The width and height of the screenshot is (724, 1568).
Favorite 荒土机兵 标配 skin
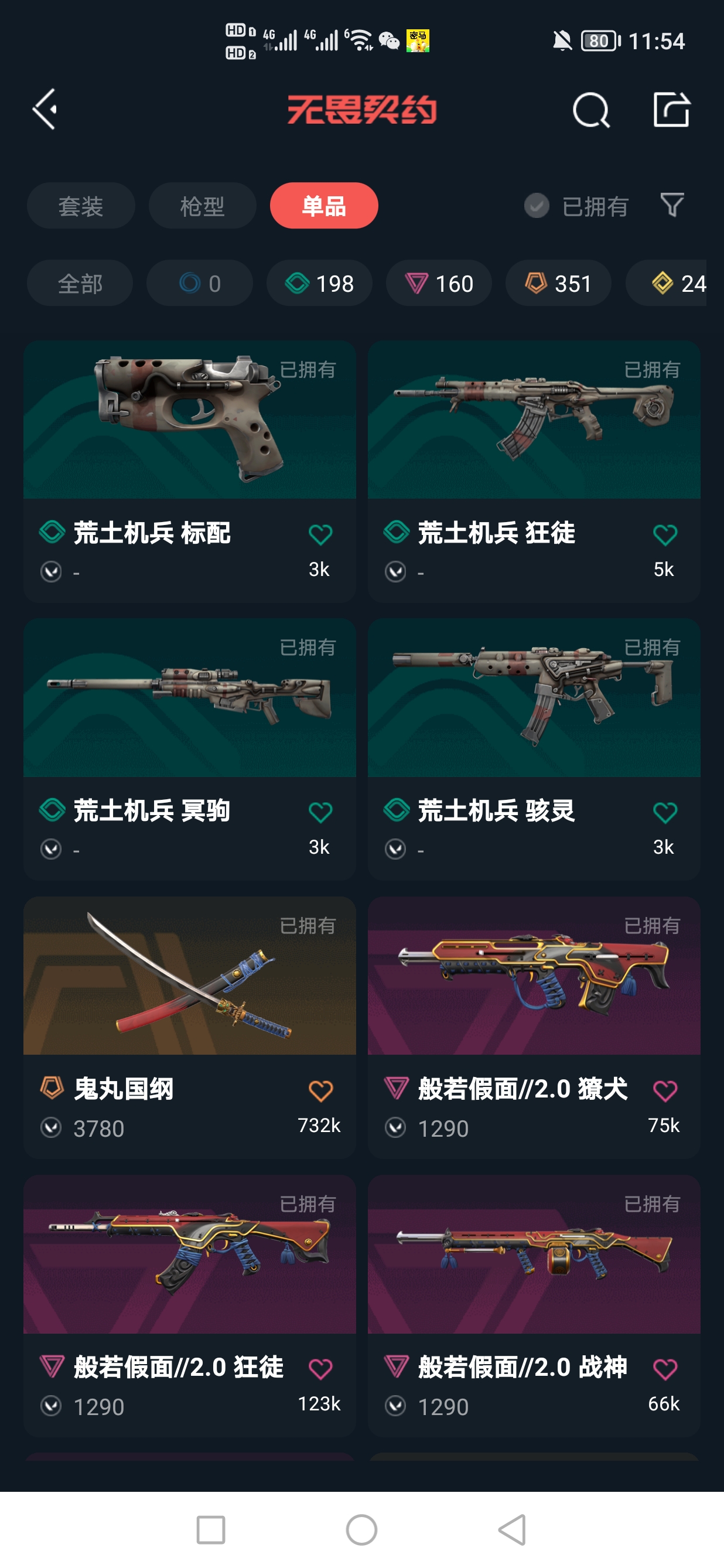tap(321, 533)
